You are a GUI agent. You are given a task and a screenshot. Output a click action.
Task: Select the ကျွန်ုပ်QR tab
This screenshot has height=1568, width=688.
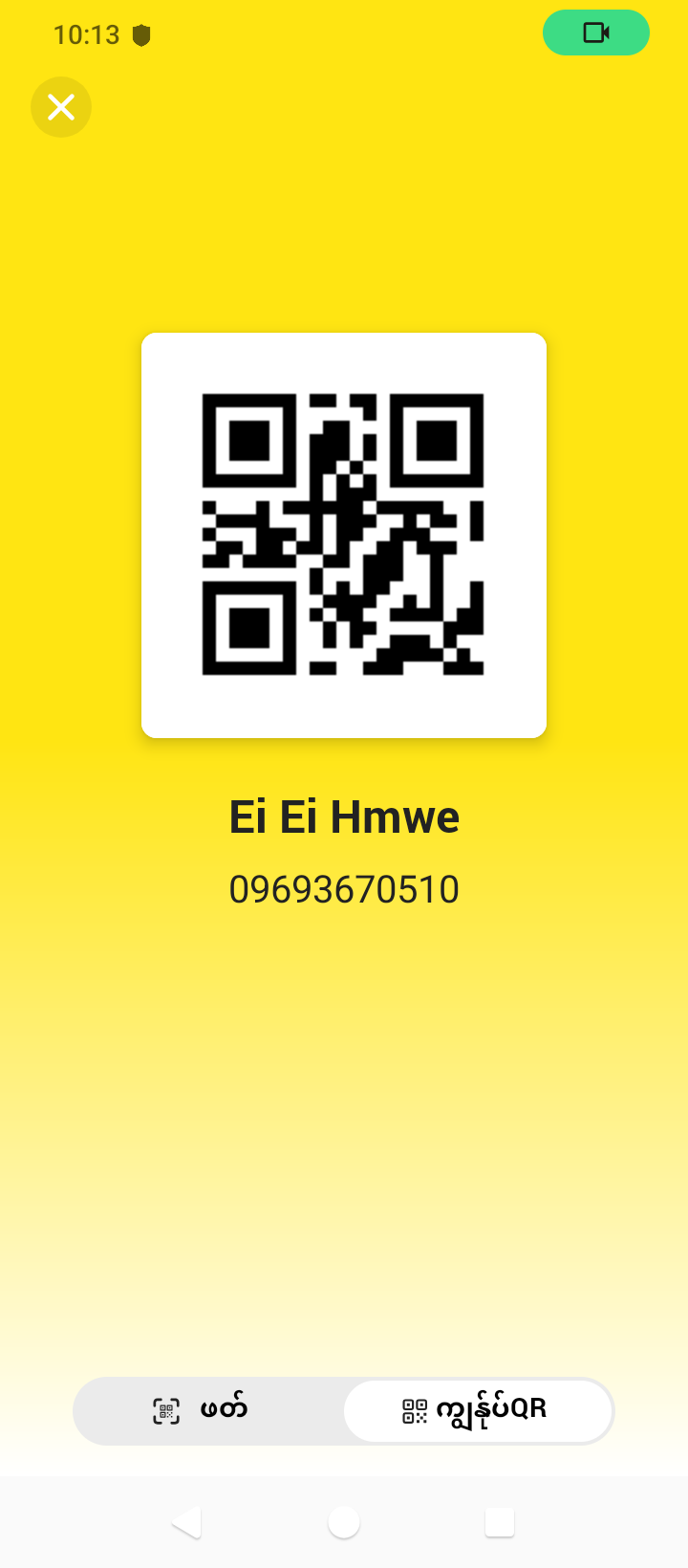point(477,1410)
